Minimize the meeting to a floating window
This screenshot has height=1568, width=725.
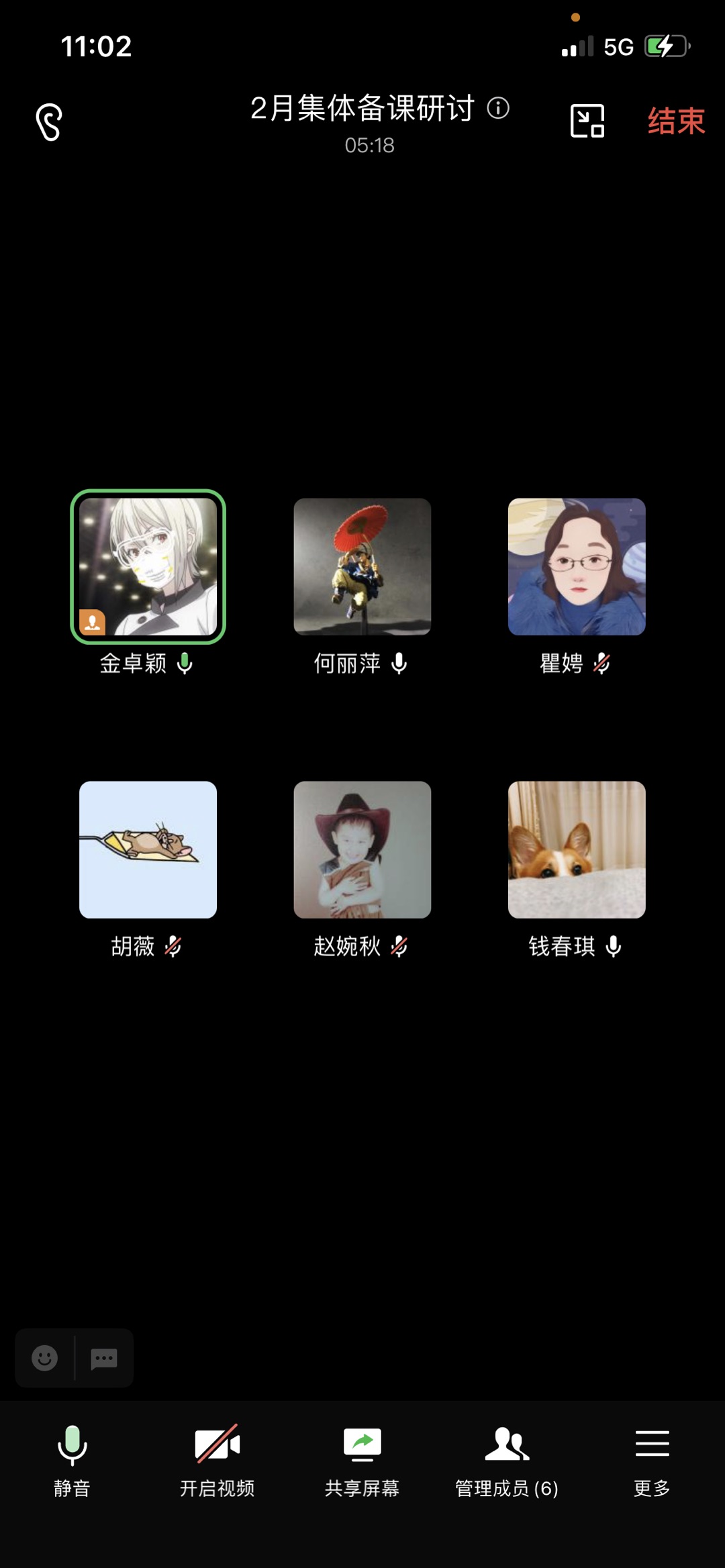pos(587,121)
